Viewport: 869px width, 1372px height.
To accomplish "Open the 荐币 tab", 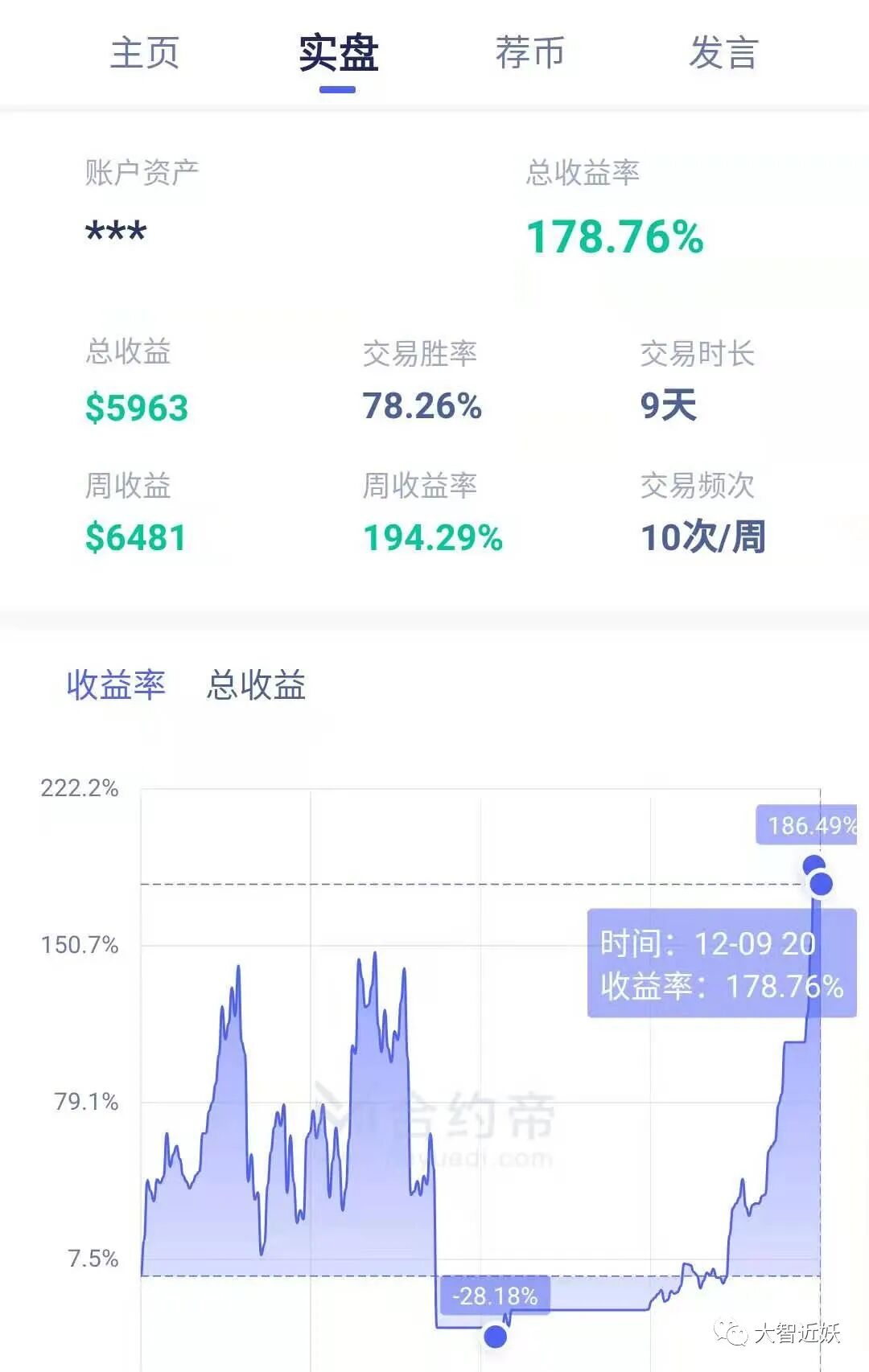I will pyautogui.click(x=530, y=53).
